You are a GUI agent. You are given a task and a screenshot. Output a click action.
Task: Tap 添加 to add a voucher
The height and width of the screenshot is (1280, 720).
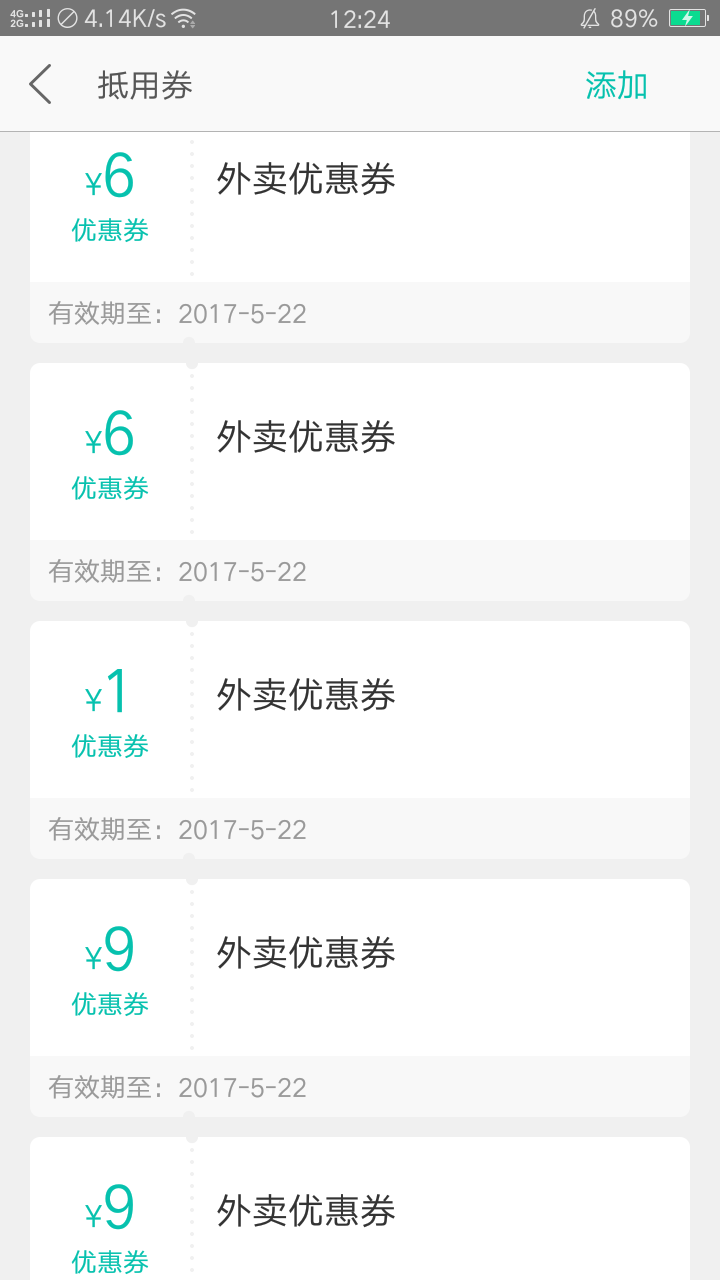click(616, 86)
